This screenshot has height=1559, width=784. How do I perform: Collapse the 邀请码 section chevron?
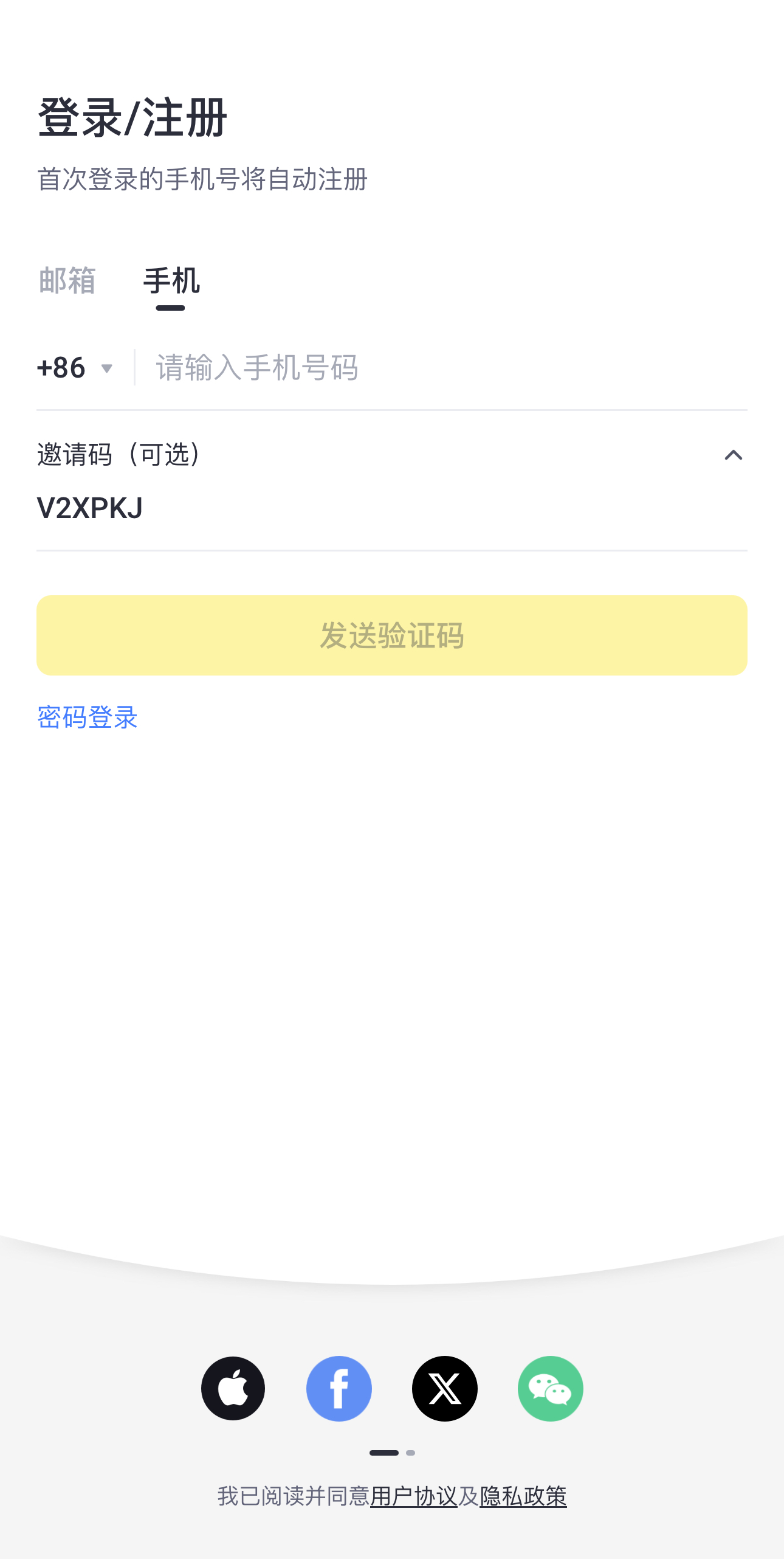pyautogui.click(x=733, y=455)
